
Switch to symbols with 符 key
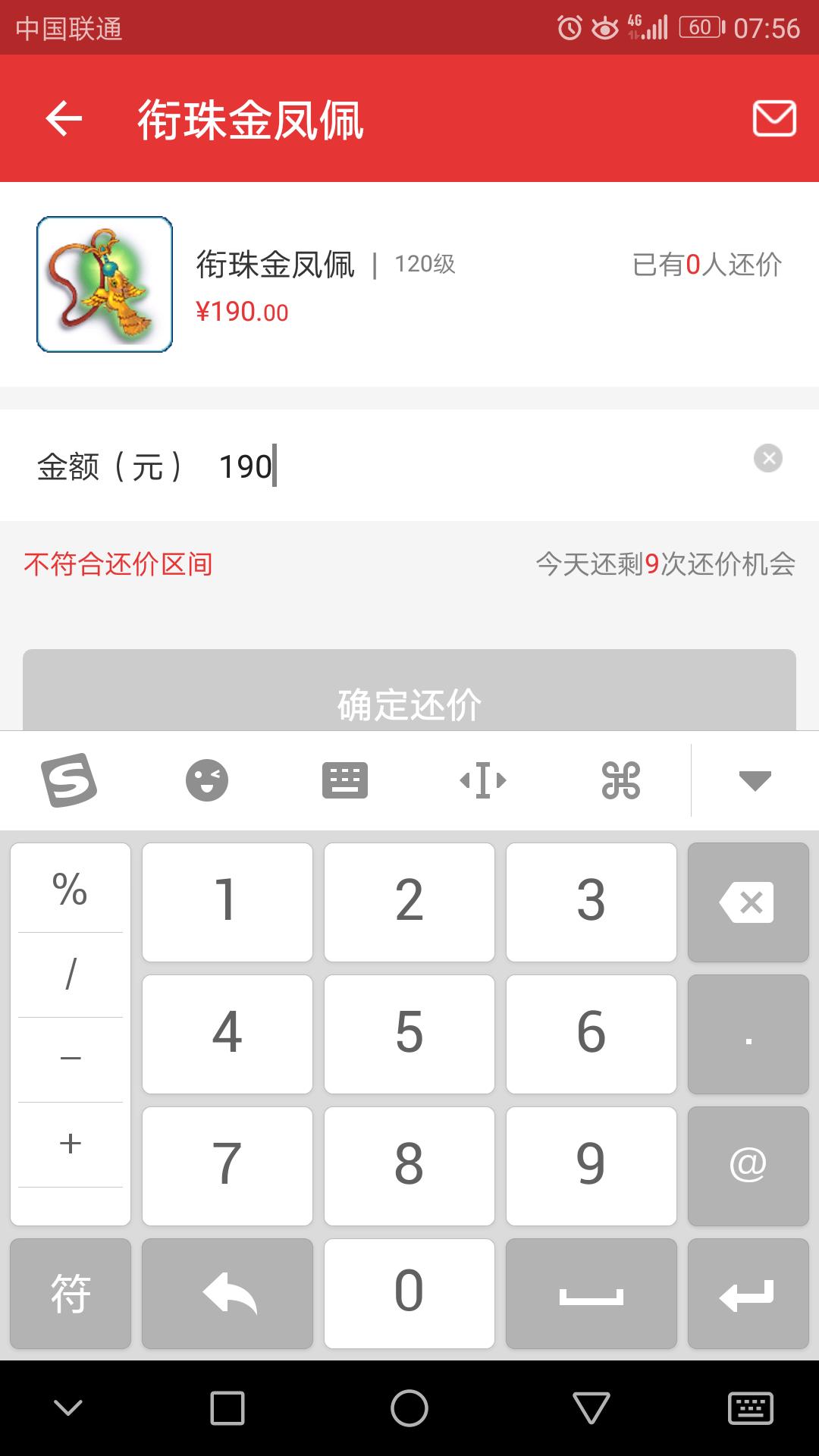tap(71, 1293)
